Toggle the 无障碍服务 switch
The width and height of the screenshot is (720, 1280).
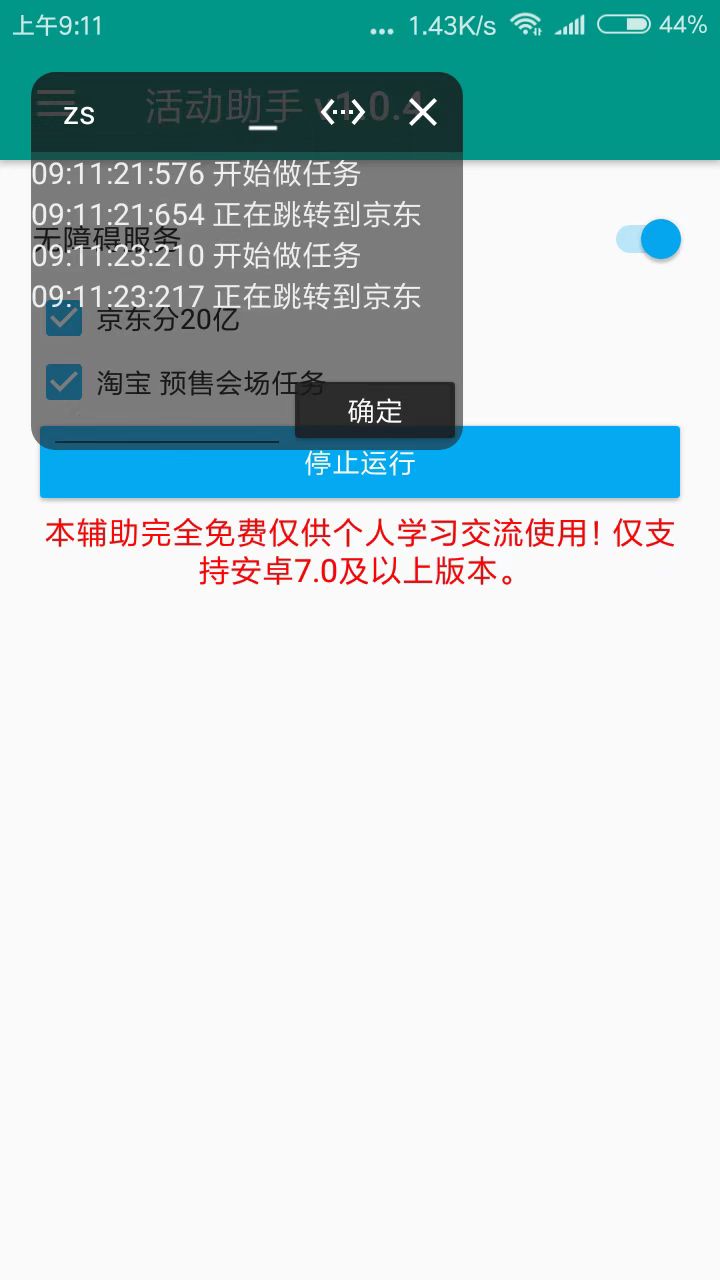[649, 240]
